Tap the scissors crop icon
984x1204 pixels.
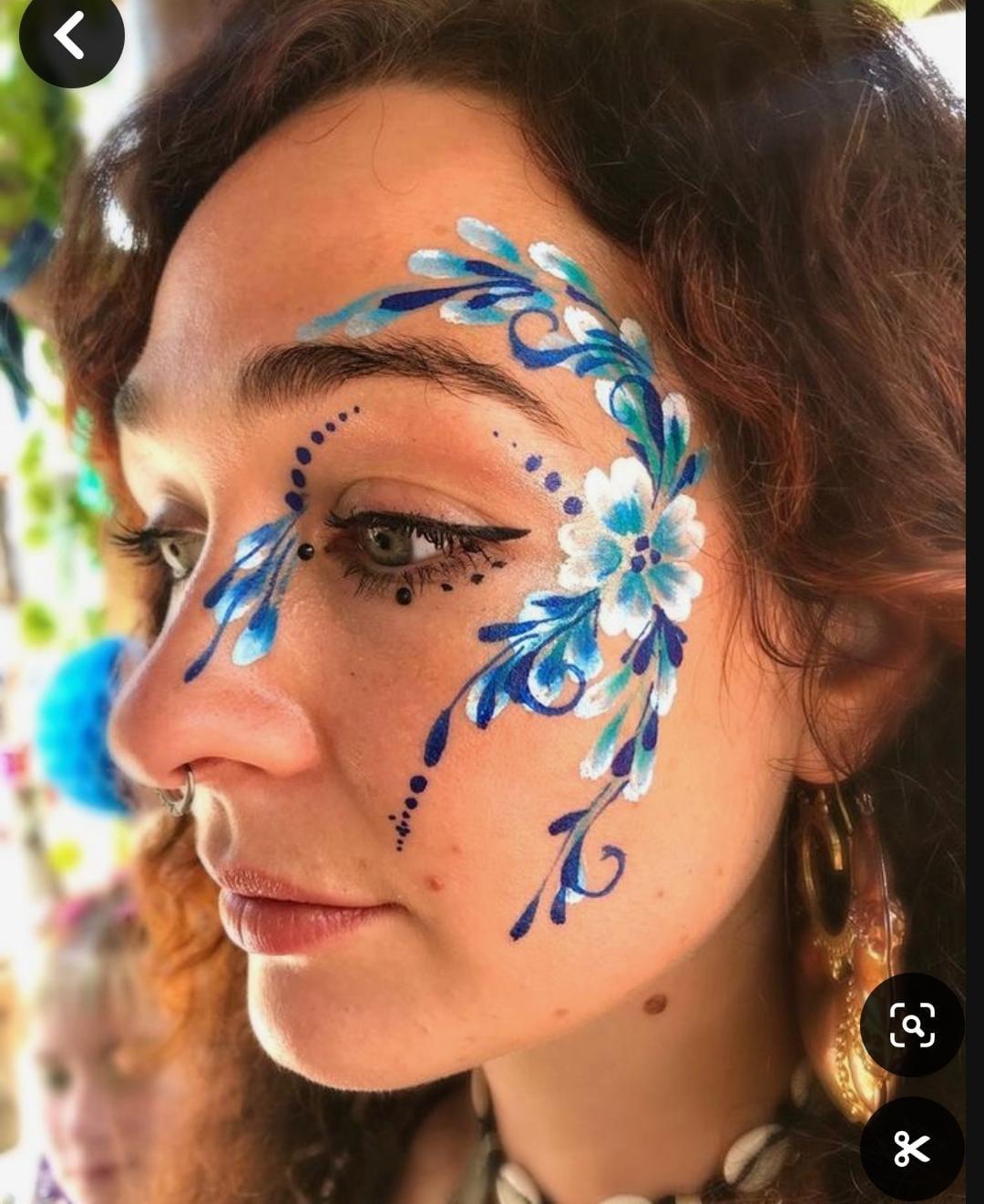[x=911, y=1147]
